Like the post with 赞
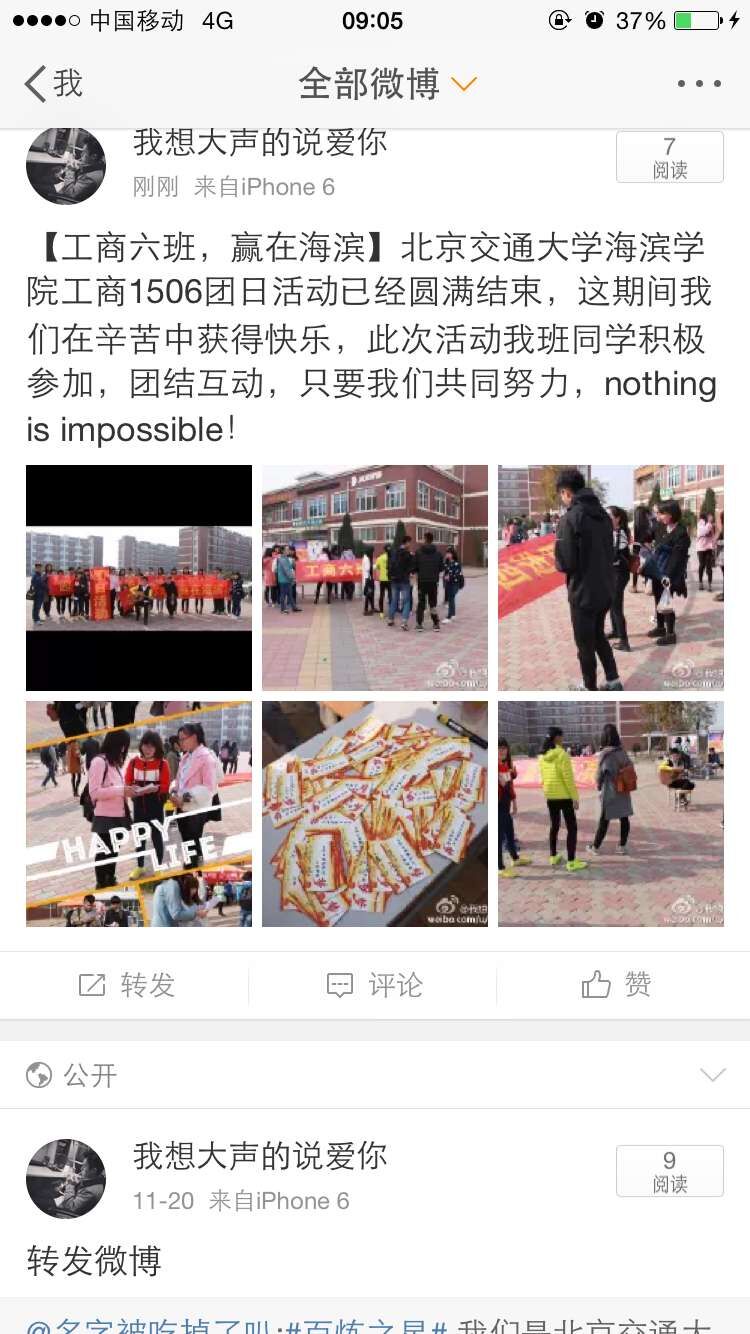The height and width of the screenshot is (1334, 750). point(617,986)
